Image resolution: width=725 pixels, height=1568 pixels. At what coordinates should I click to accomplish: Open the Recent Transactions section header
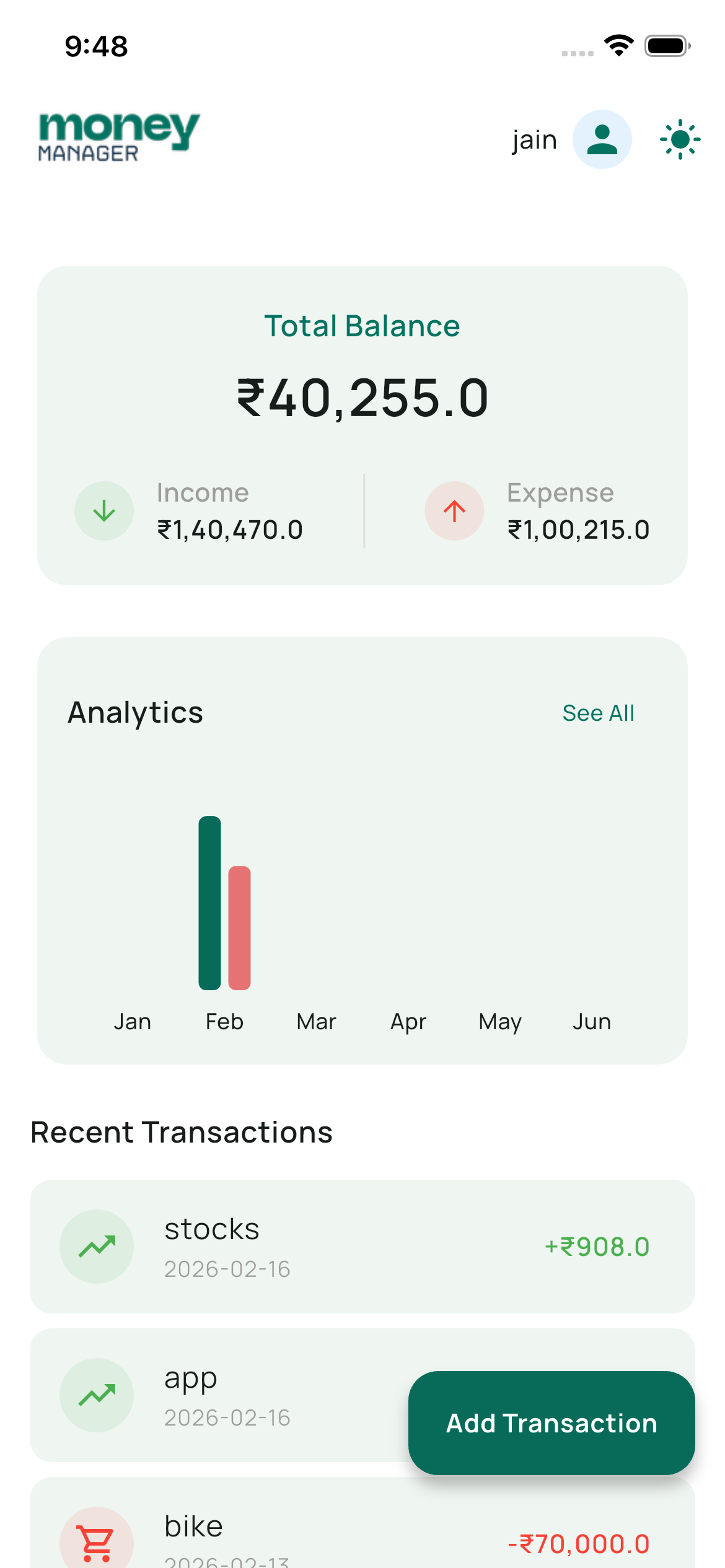[182, 1131]
